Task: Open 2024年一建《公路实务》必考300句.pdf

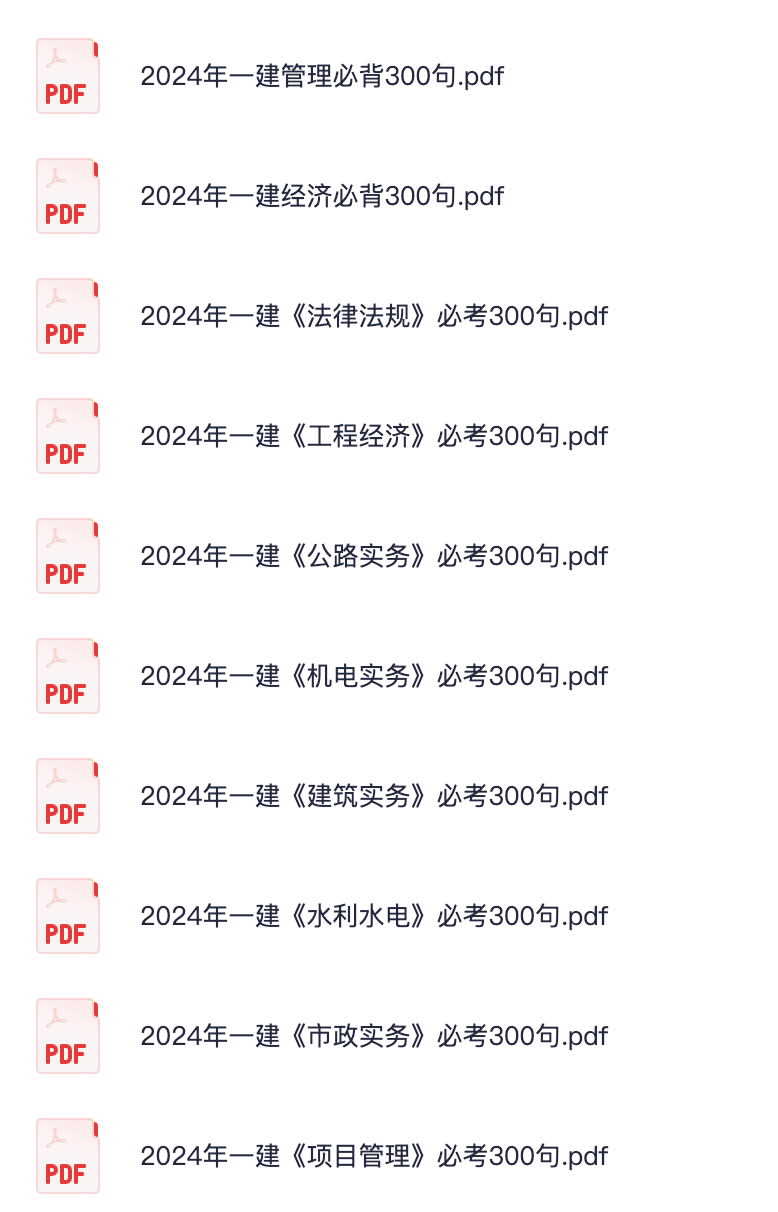Action: pyautogui.click(x=373, y=556)
